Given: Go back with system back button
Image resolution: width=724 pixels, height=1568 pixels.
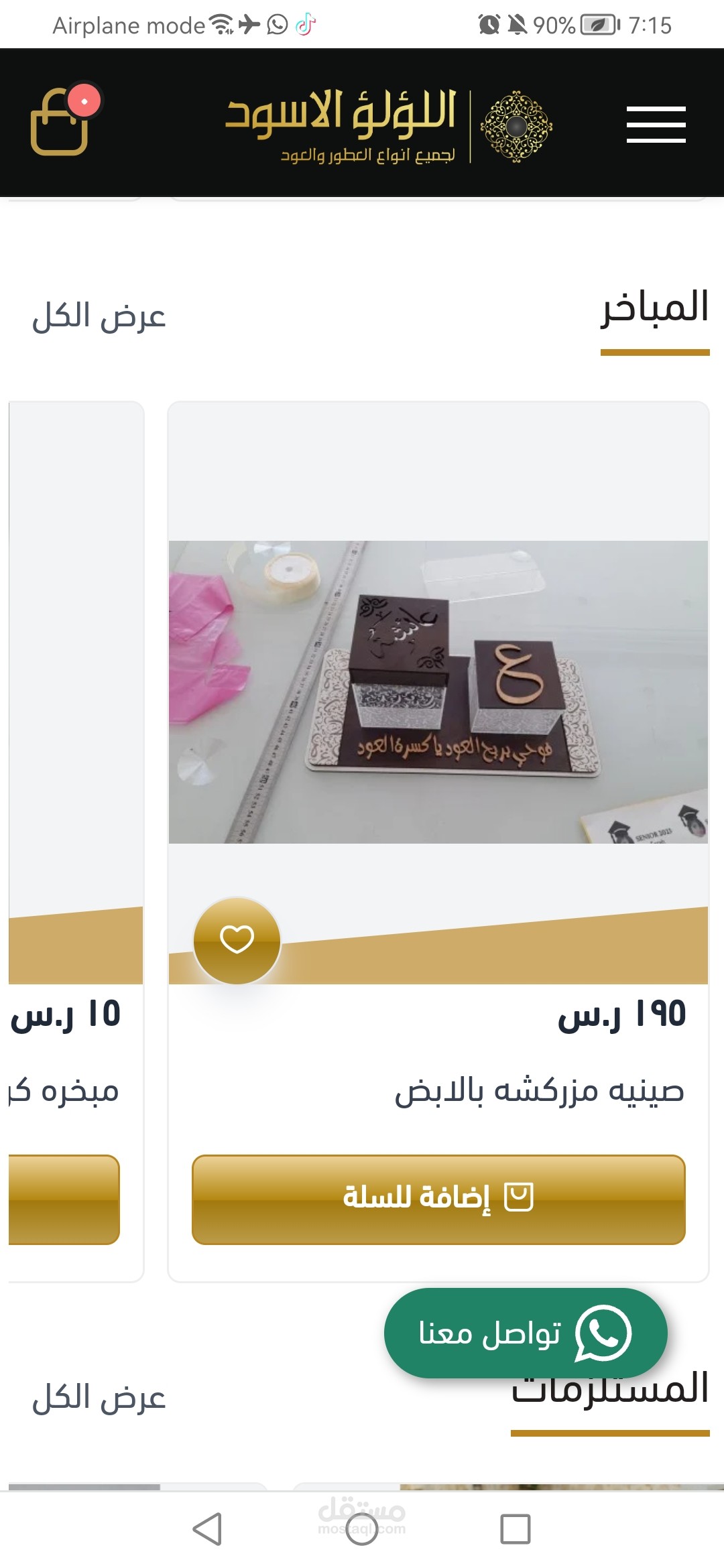Looking at the screenshot, I should (x=207, y=1529).
